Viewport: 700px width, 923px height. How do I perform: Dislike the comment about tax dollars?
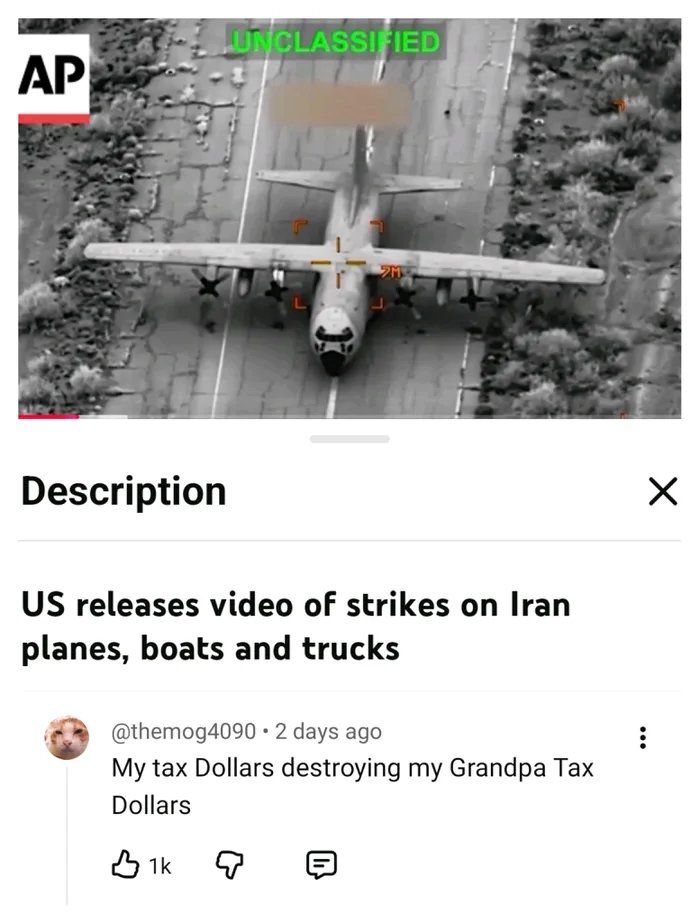(x=226, y=864)
